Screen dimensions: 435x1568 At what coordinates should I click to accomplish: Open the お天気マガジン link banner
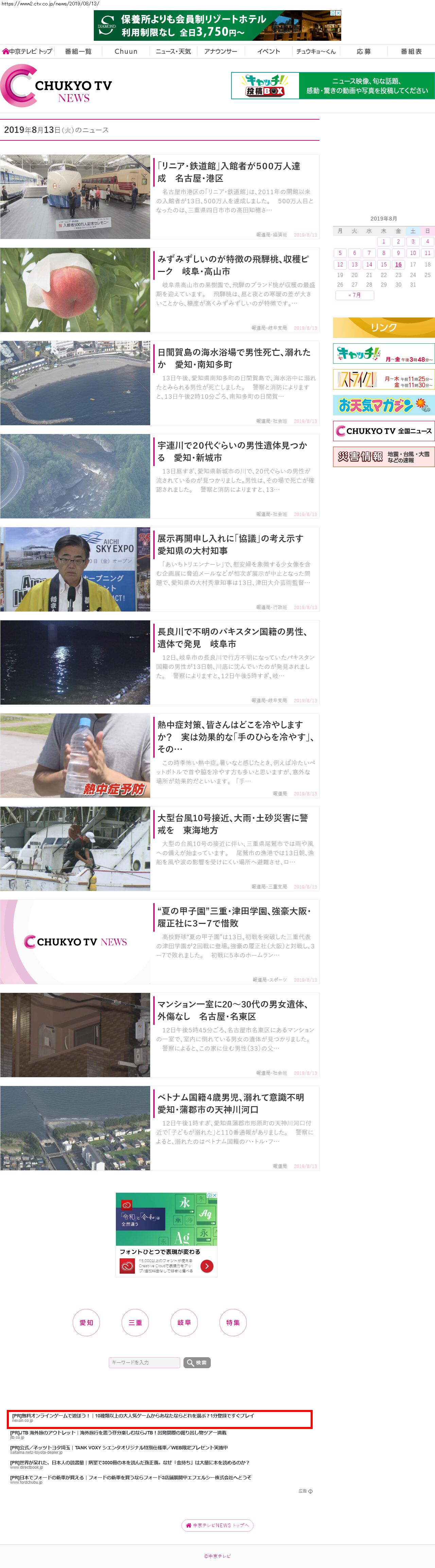383,405
